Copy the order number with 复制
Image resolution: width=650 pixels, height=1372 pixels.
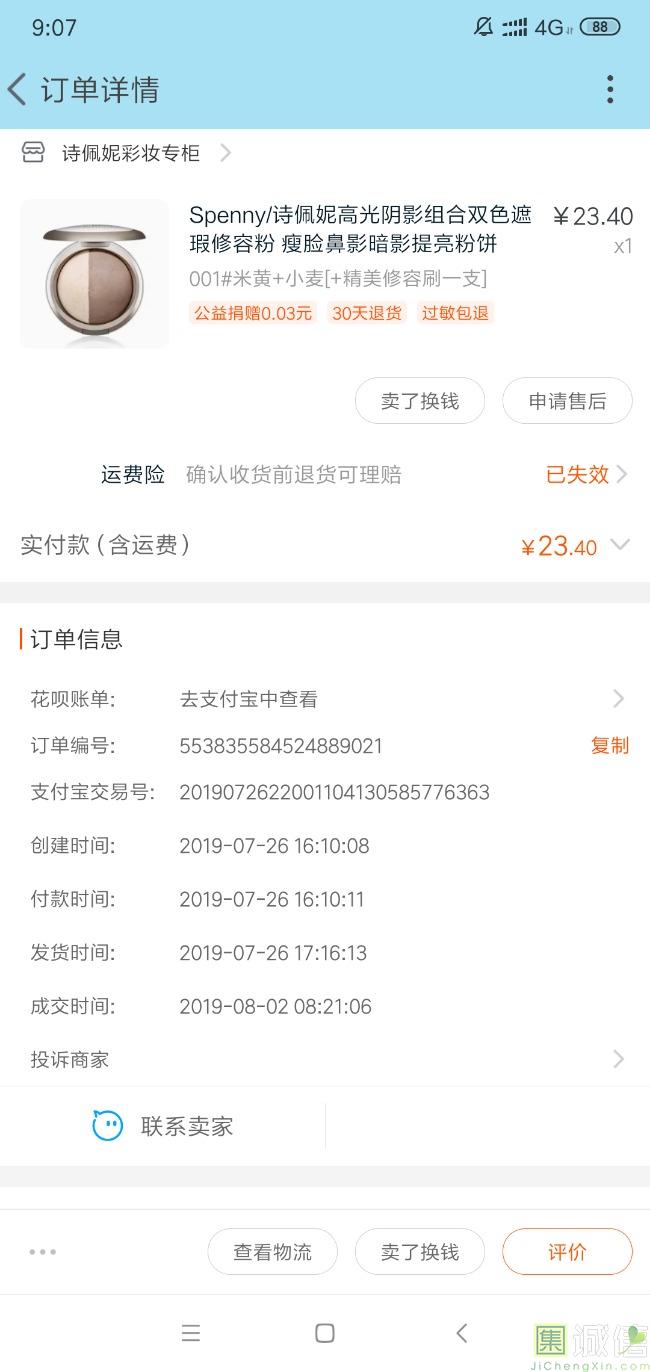(609, 746)
